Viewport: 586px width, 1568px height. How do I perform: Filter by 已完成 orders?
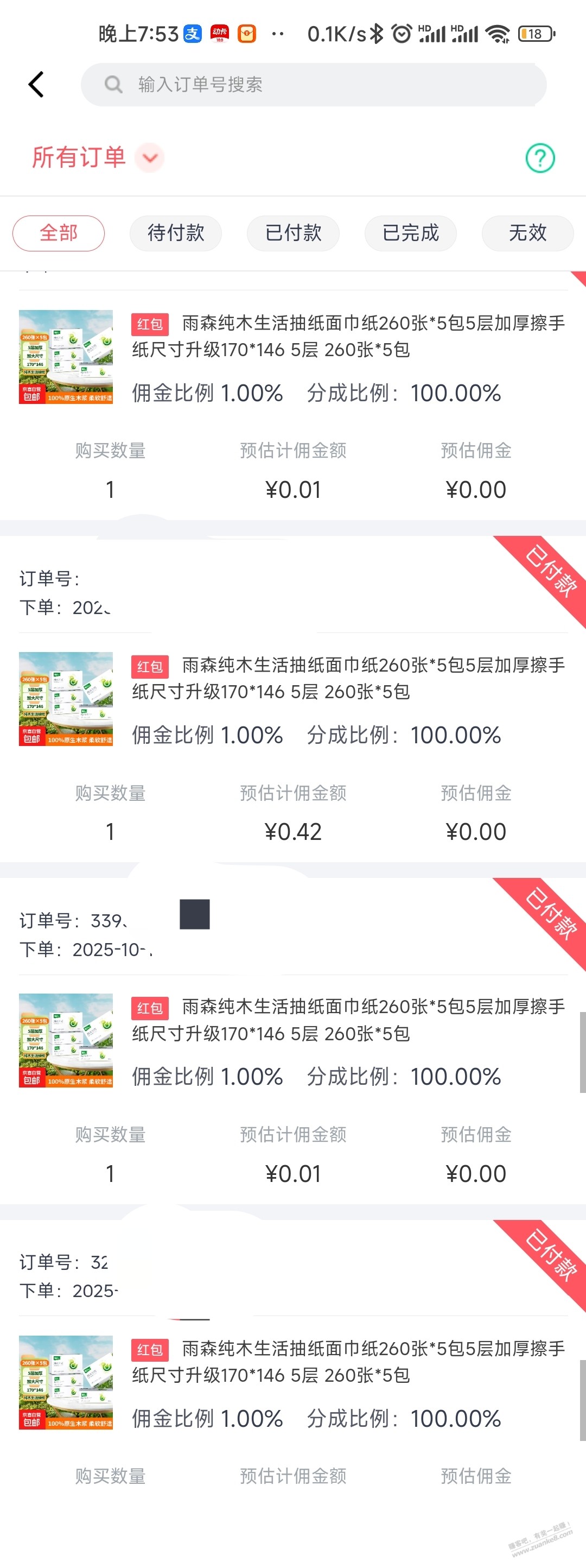coord(411,233)
